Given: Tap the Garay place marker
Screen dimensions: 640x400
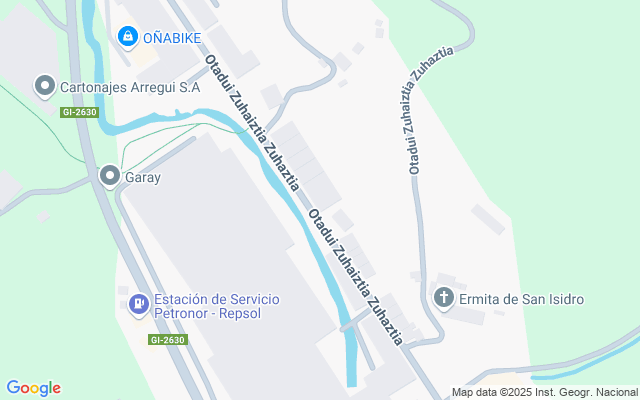Looking at the screenshot, I should (110, 177).
